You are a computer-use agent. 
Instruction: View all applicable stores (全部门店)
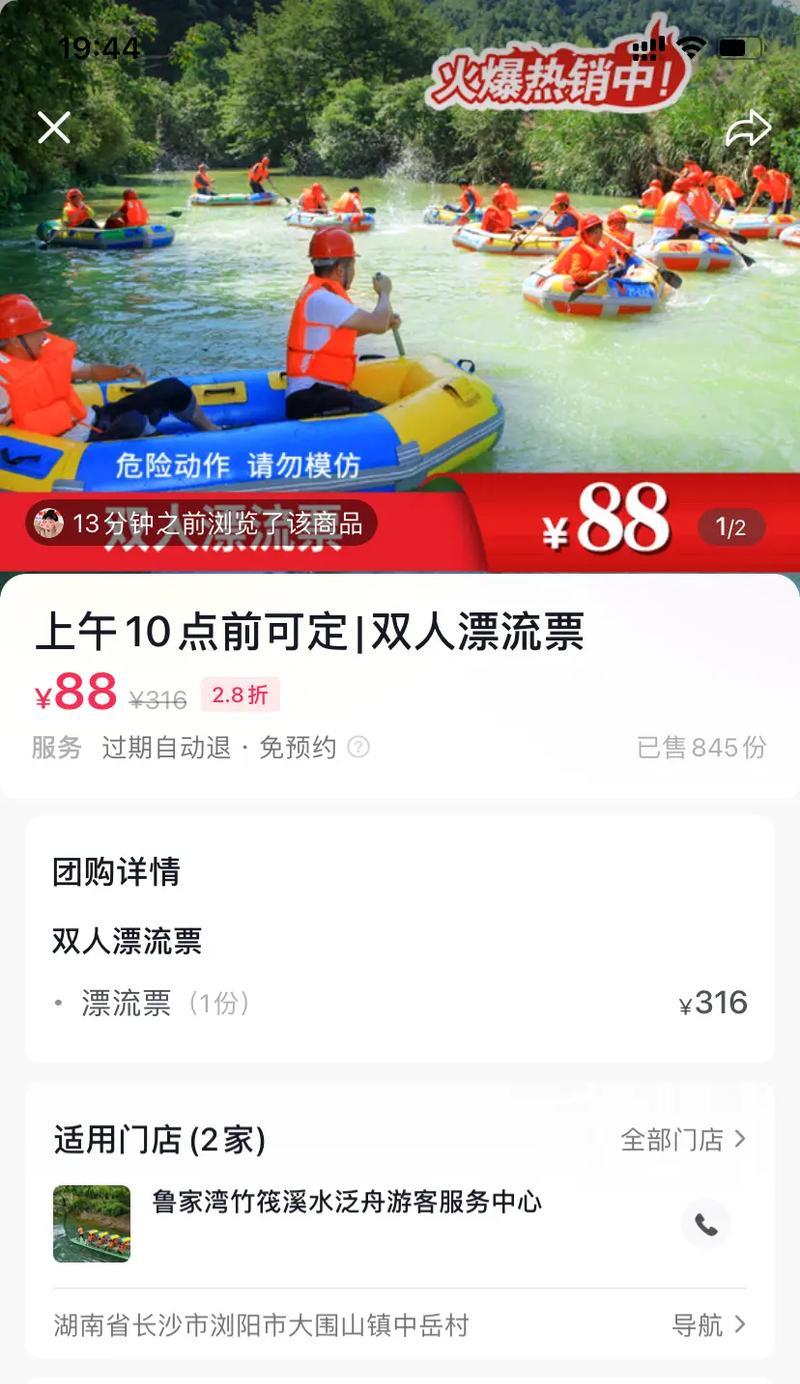pos(683,1139)
